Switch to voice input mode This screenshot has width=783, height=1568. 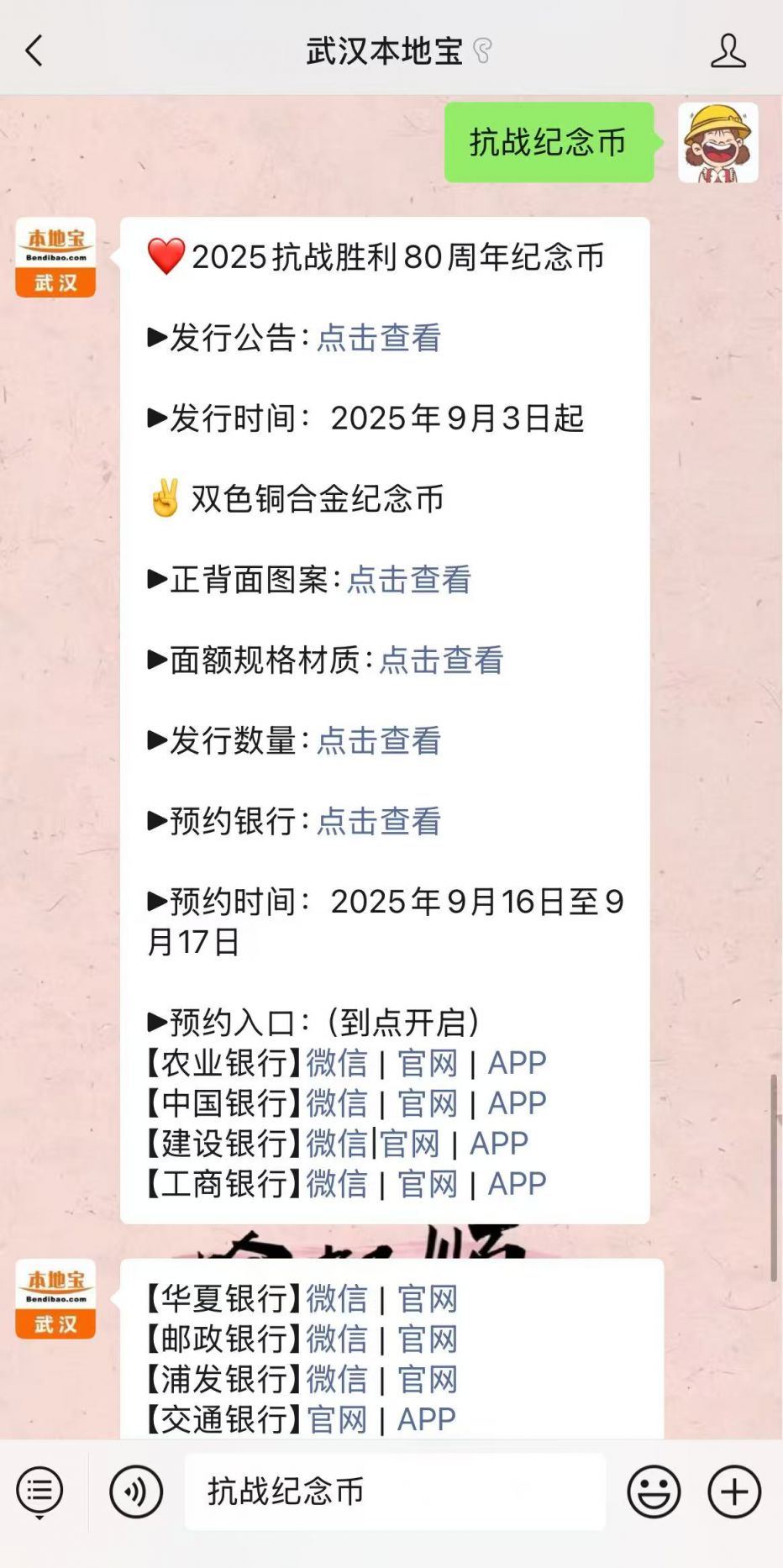click(136, 1492)
